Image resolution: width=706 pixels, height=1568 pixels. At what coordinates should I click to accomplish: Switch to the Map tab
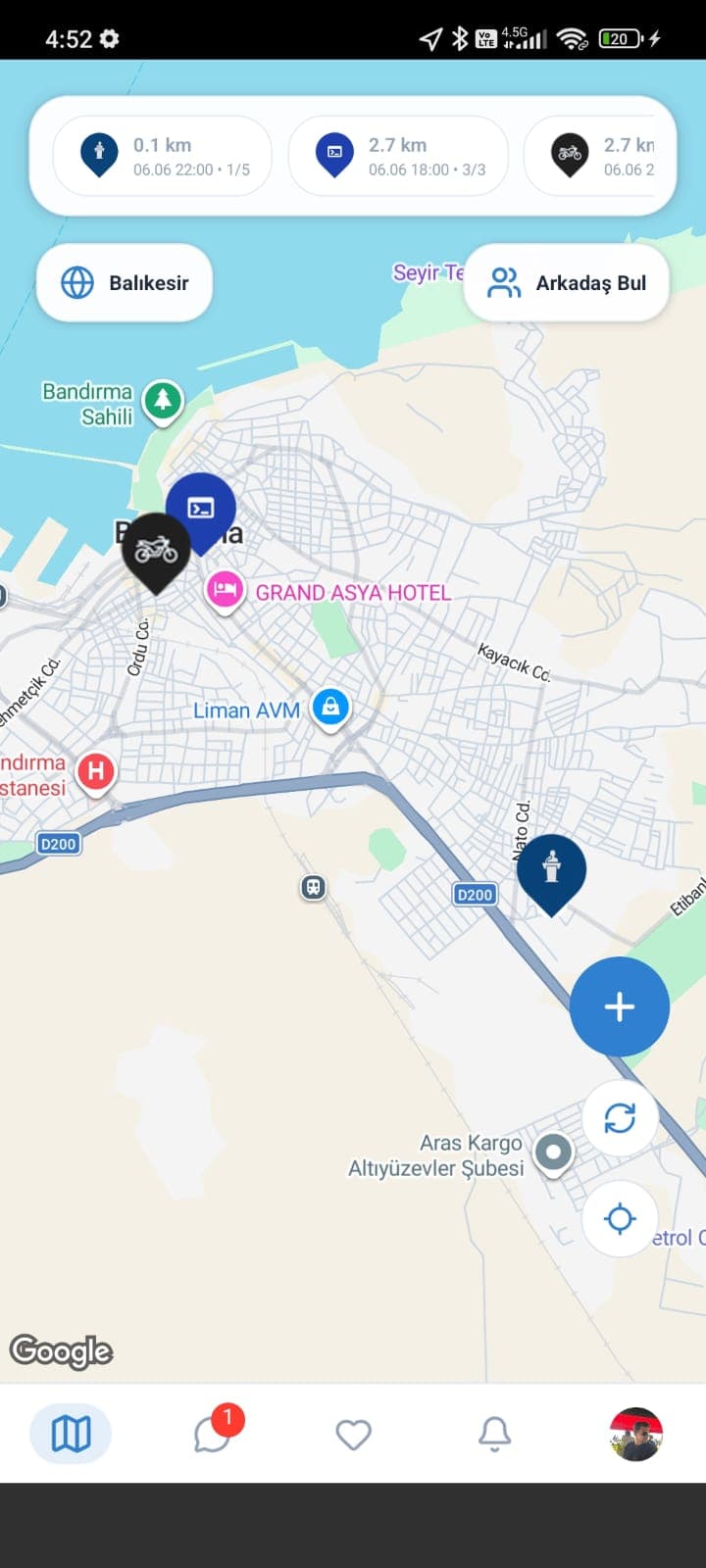click(71, 1434)
